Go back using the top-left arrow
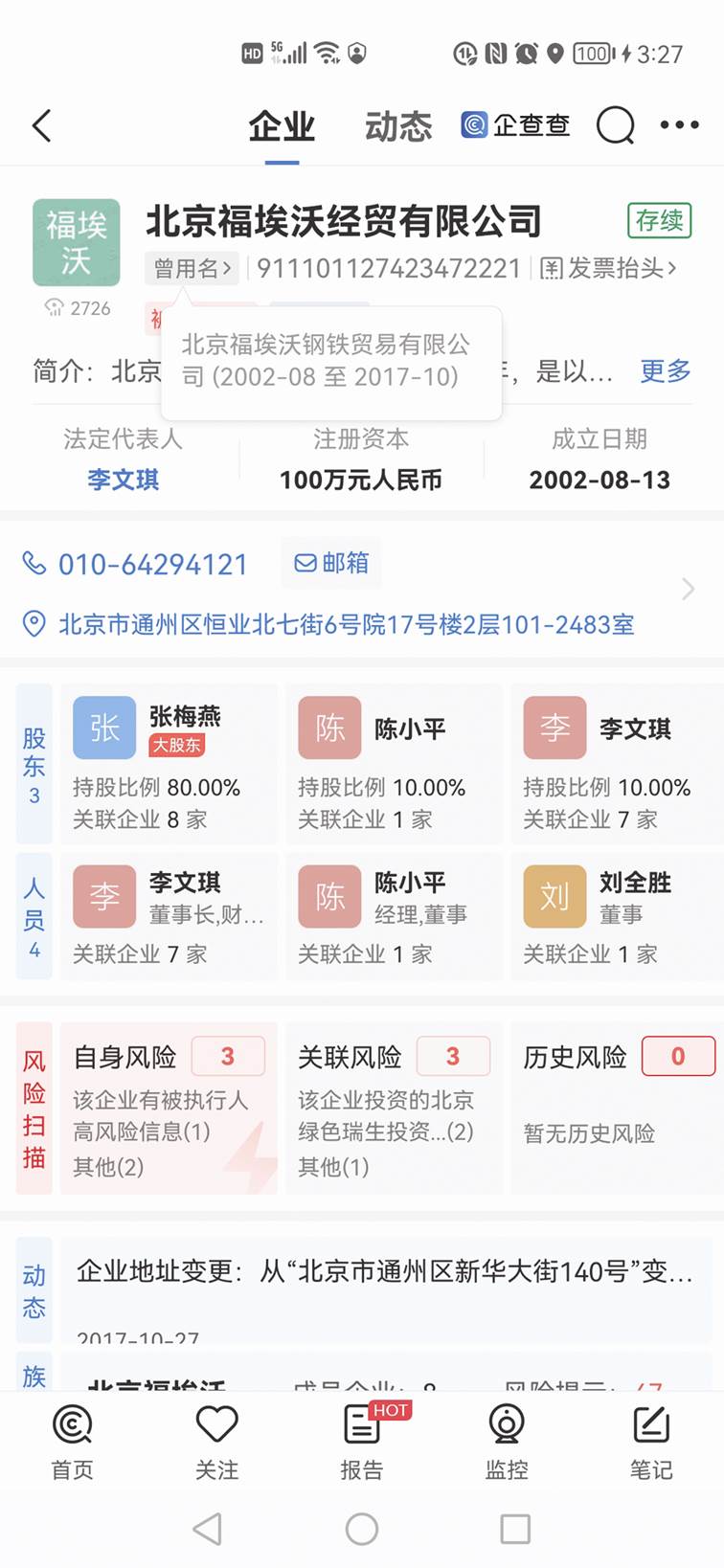Screen dimensions: 724x1568 pyautogui.click(x=41, y=125)
